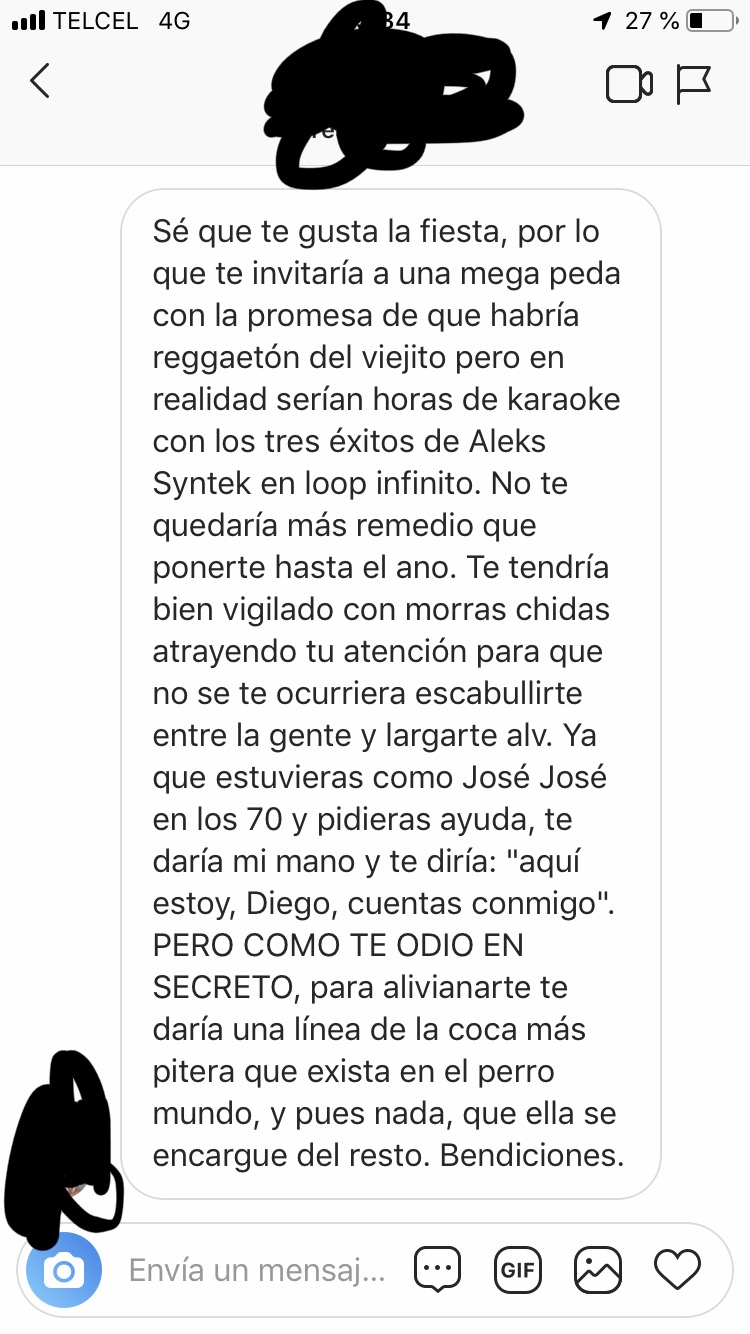Open the quick replies bubble icon

[x=437, y=1271]
